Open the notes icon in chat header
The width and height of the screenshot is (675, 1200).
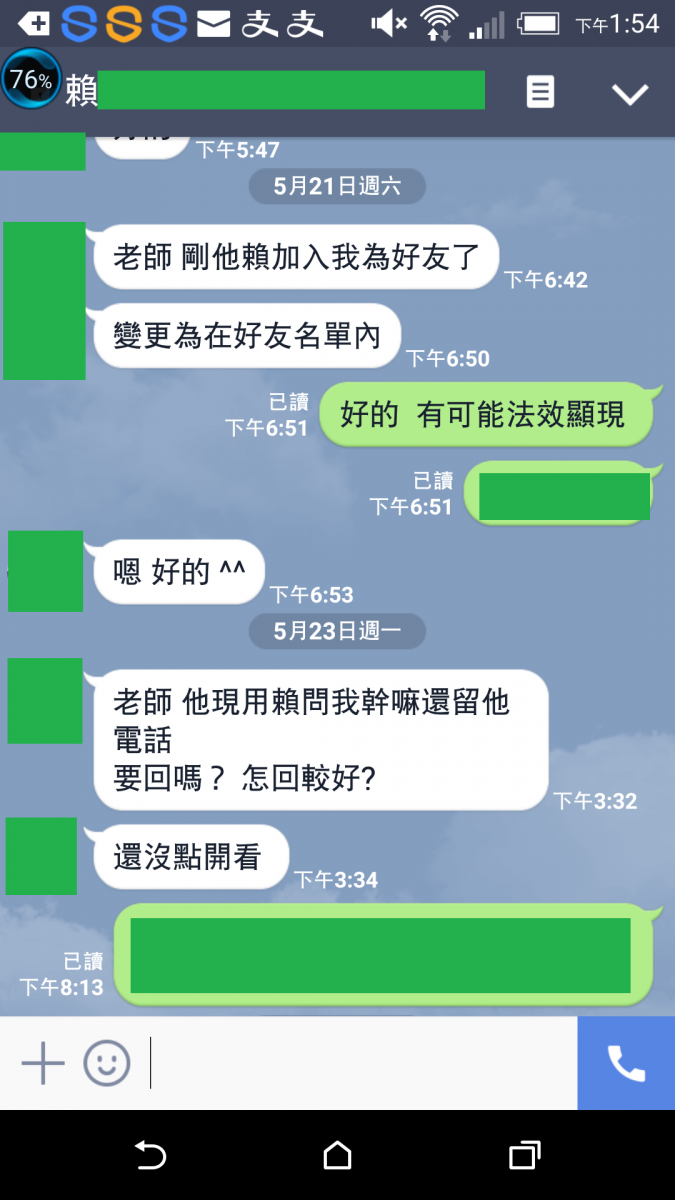point(540,93)
